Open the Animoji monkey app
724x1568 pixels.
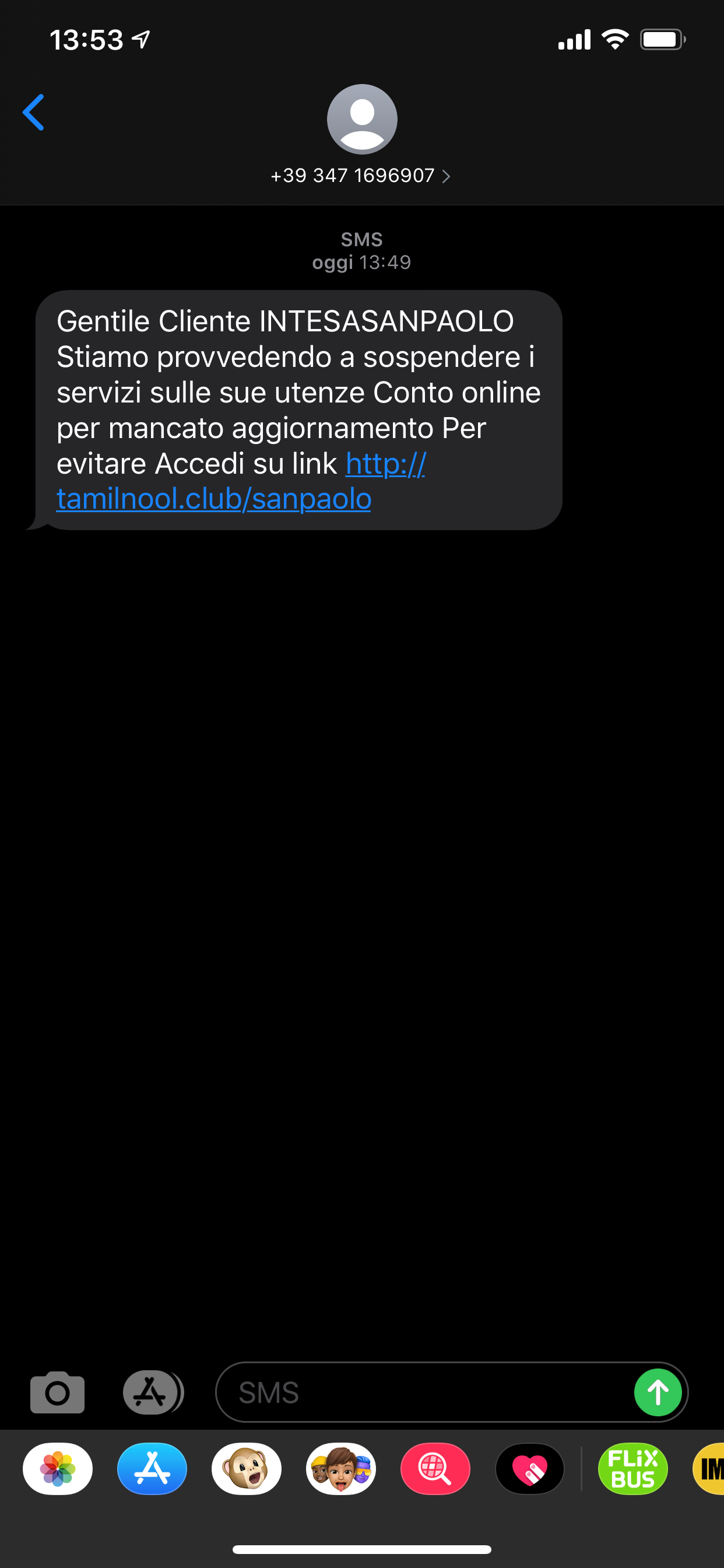click(247, 1468)
